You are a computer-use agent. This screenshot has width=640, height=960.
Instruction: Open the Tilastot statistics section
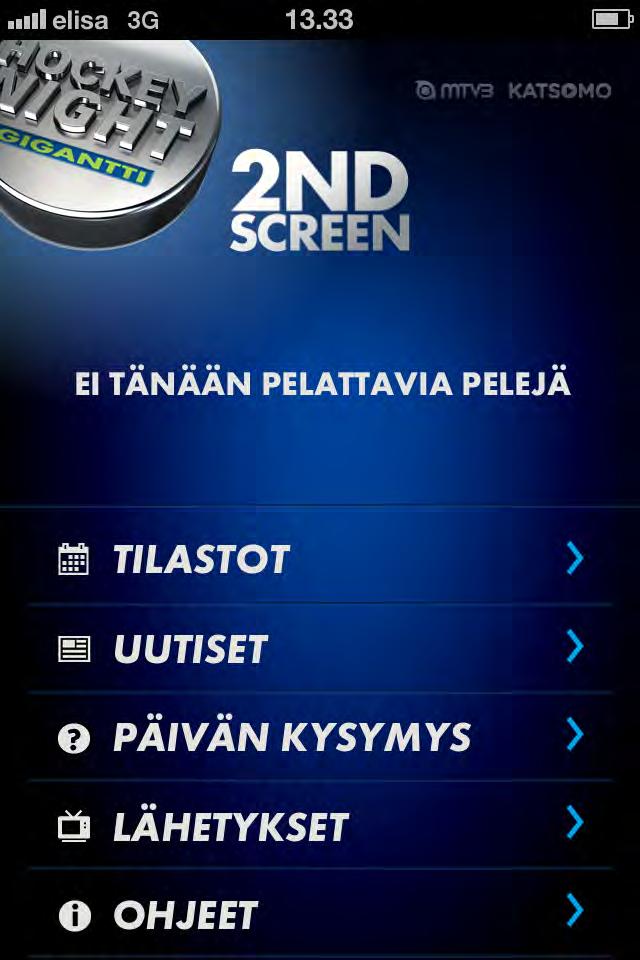coord(320,559)
